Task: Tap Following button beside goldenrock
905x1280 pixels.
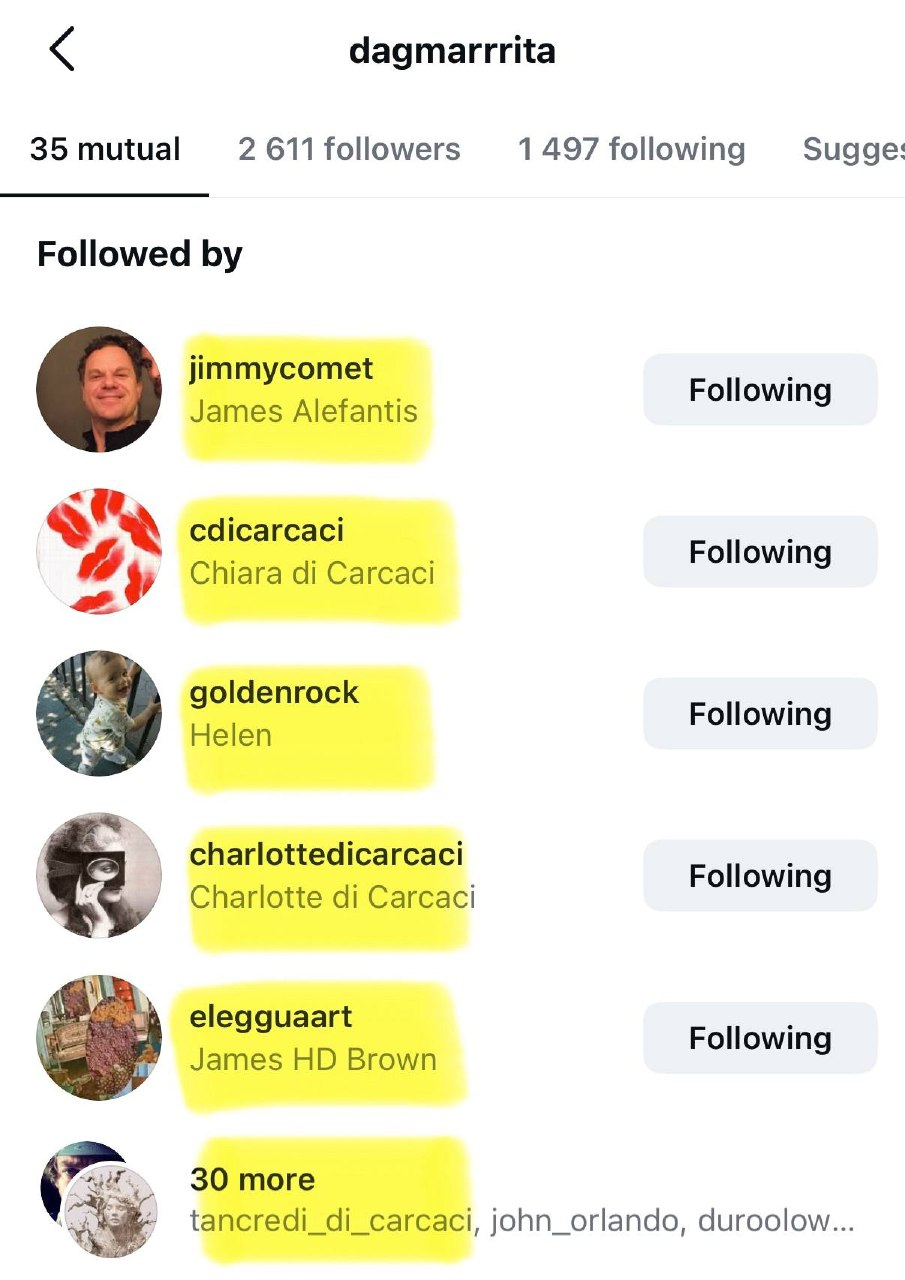Action: 760,714
